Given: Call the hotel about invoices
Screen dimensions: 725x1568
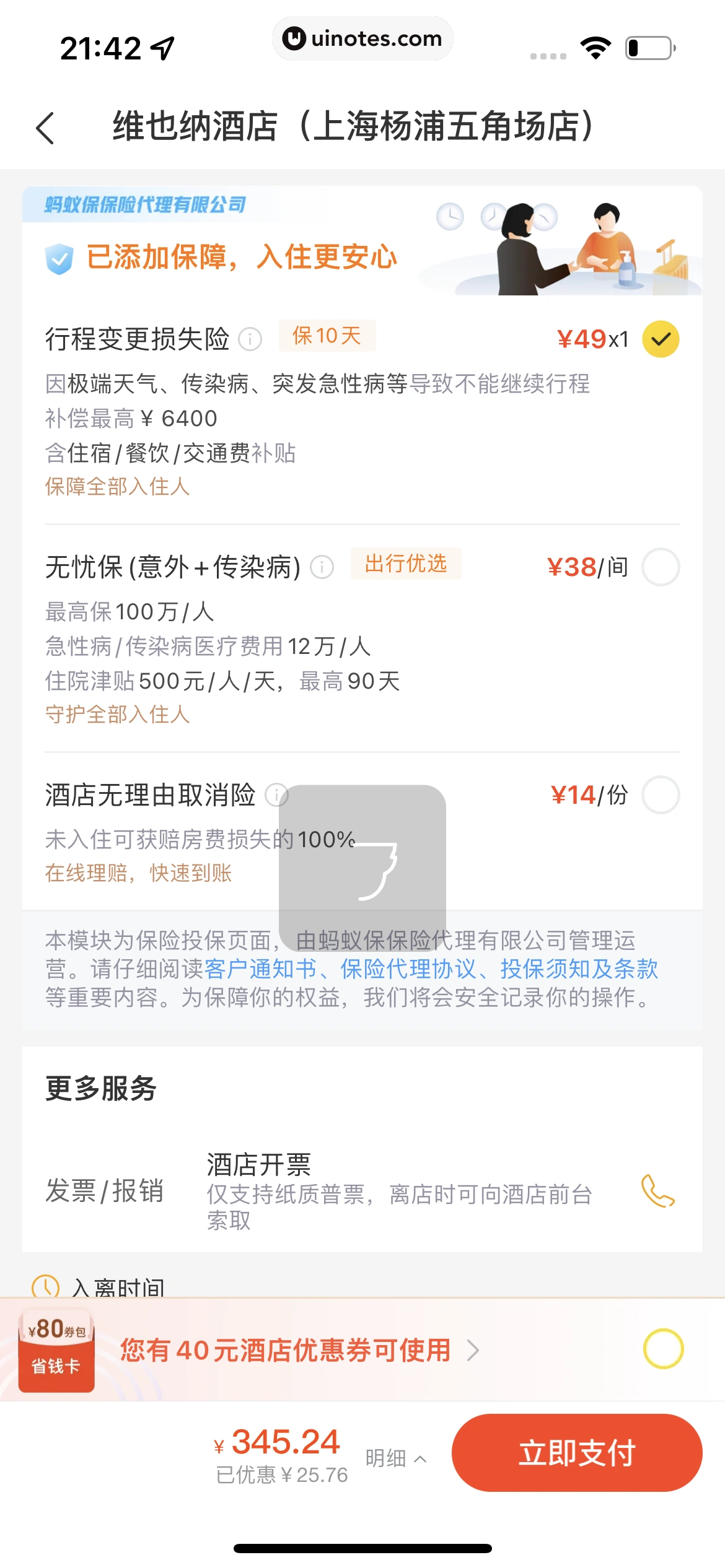Looking at the screenshot, I should tap(657, 1190).
